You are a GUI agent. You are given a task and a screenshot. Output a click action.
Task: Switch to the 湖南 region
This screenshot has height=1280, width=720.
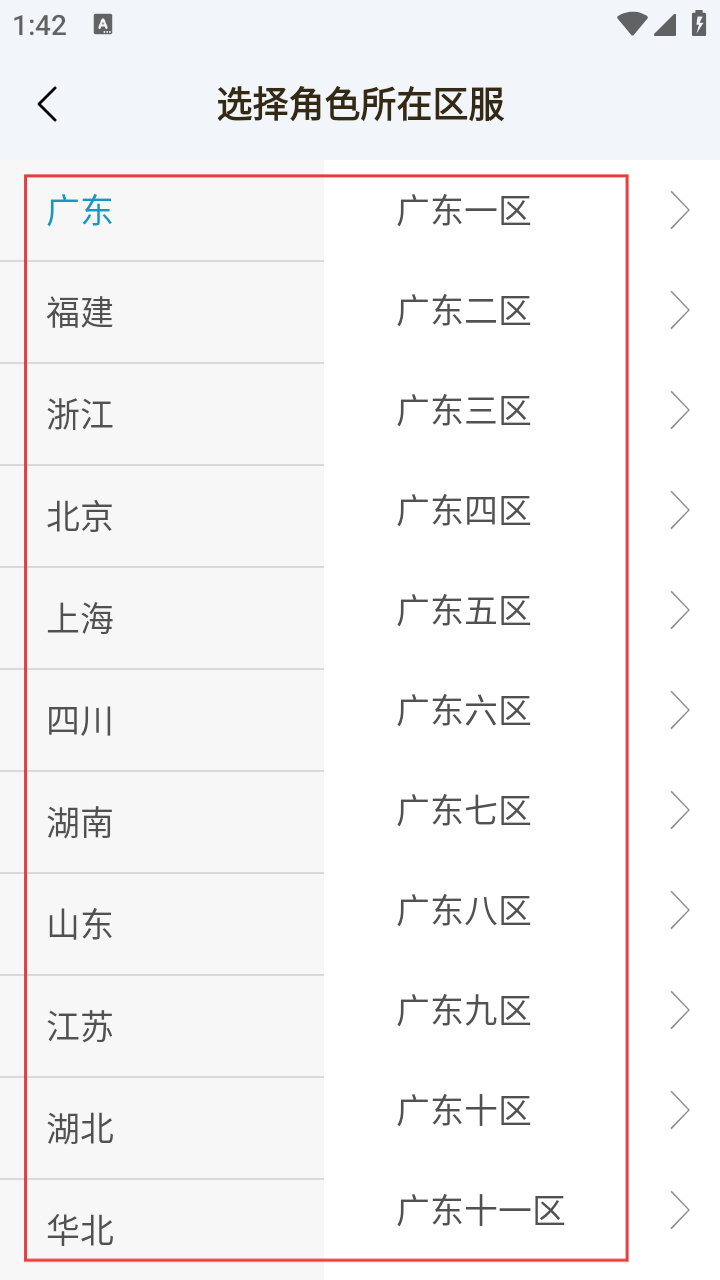pyautogui.click(x=80, y=823)
